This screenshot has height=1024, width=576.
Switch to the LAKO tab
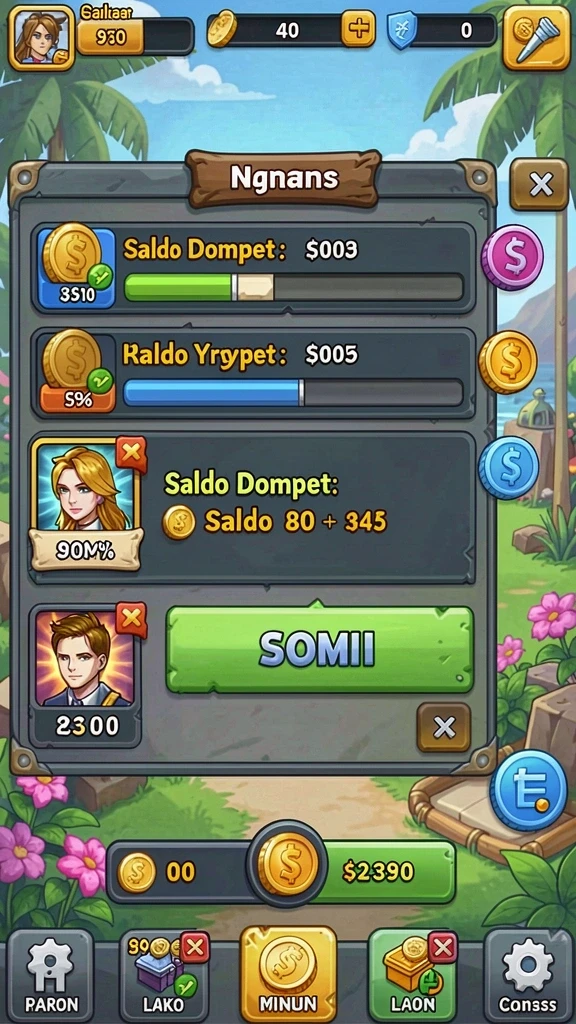(x=164, y=974)
